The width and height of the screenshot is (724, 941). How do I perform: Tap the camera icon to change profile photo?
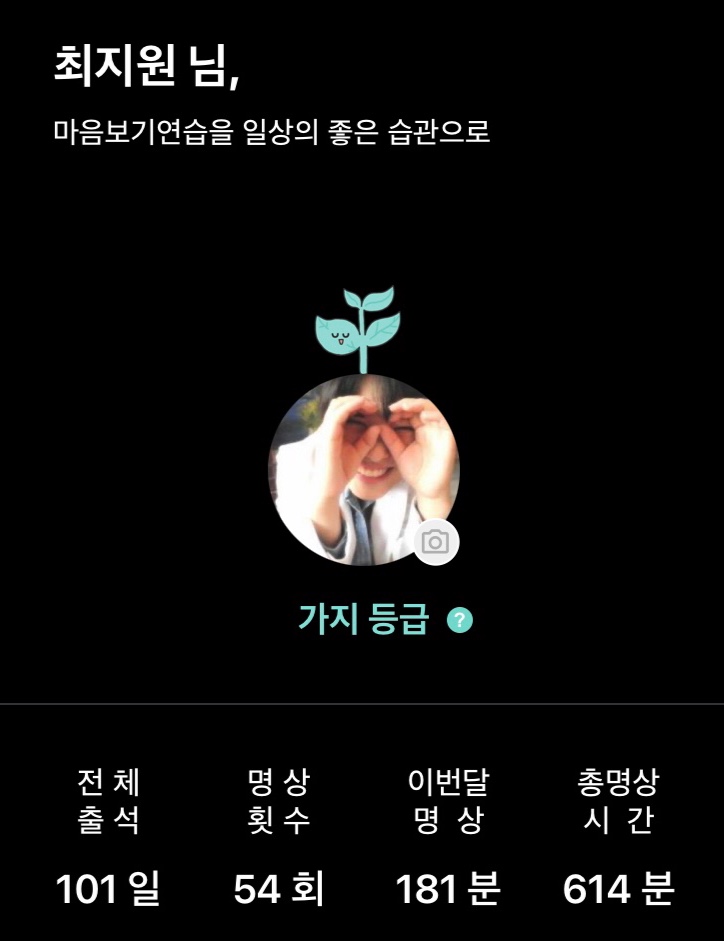435,543
